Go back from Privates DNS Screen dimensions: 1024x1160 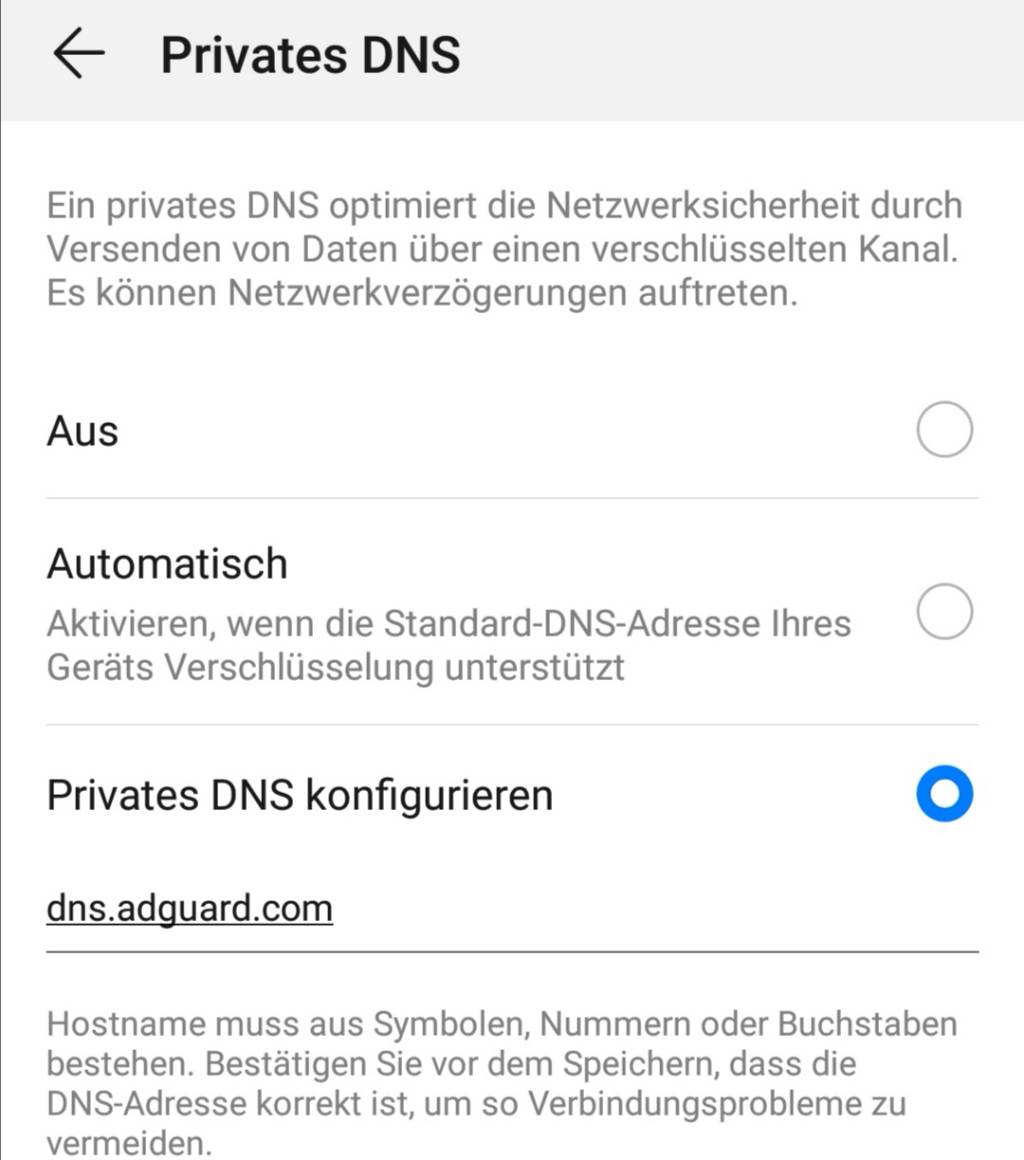(78, 54)
